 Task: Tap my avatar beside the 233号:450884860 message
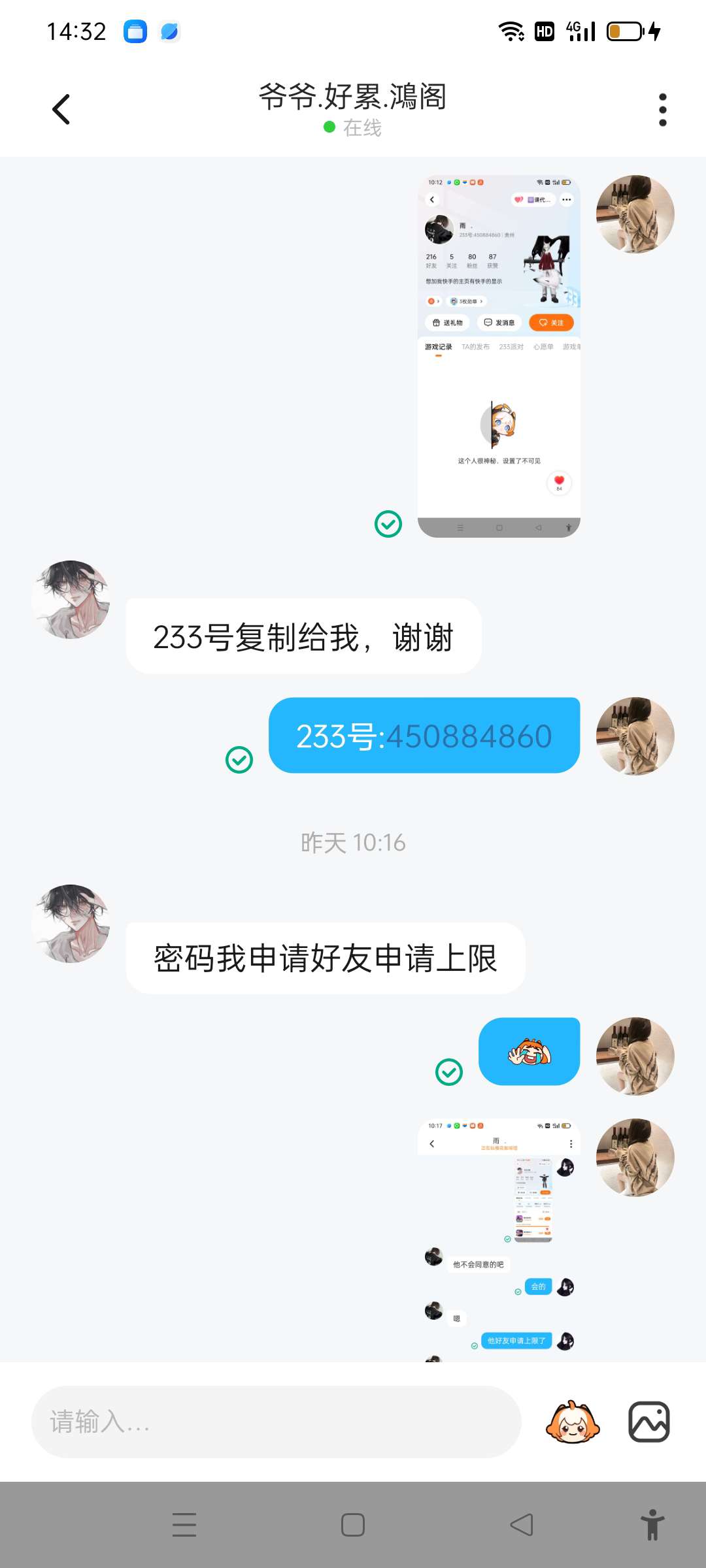tap(635, 736)
